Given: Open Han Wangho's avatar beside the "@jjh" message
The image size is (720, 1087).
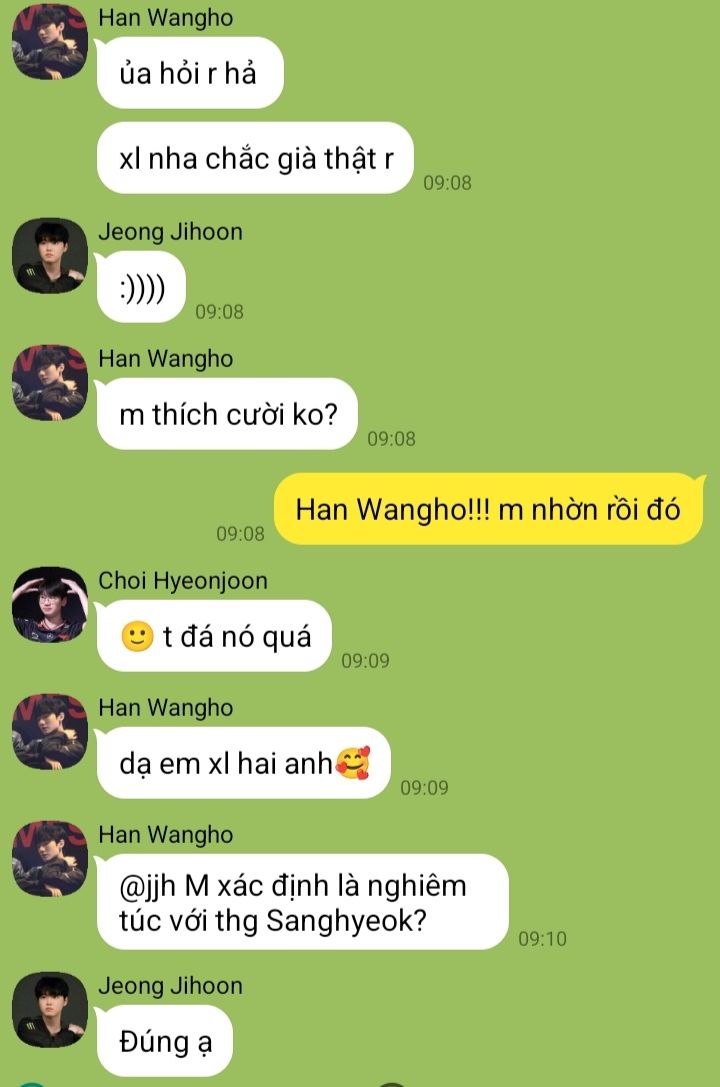Looking at the screenshot, I should (49, 859).
